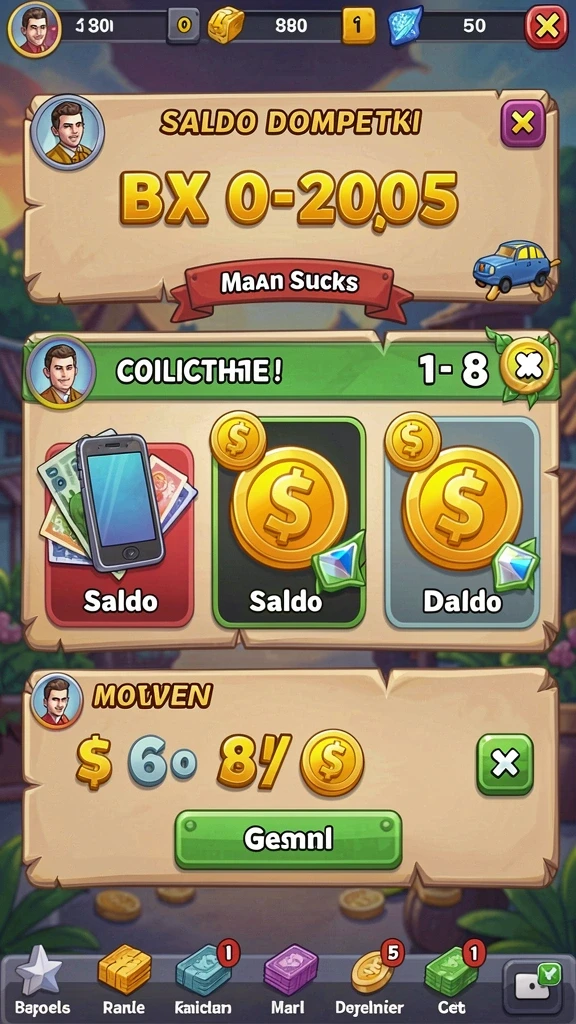The width and height of the screenshot is (576, 1024).
Task: Switch to the Ranle tab
Action: (x=124, y=983)
